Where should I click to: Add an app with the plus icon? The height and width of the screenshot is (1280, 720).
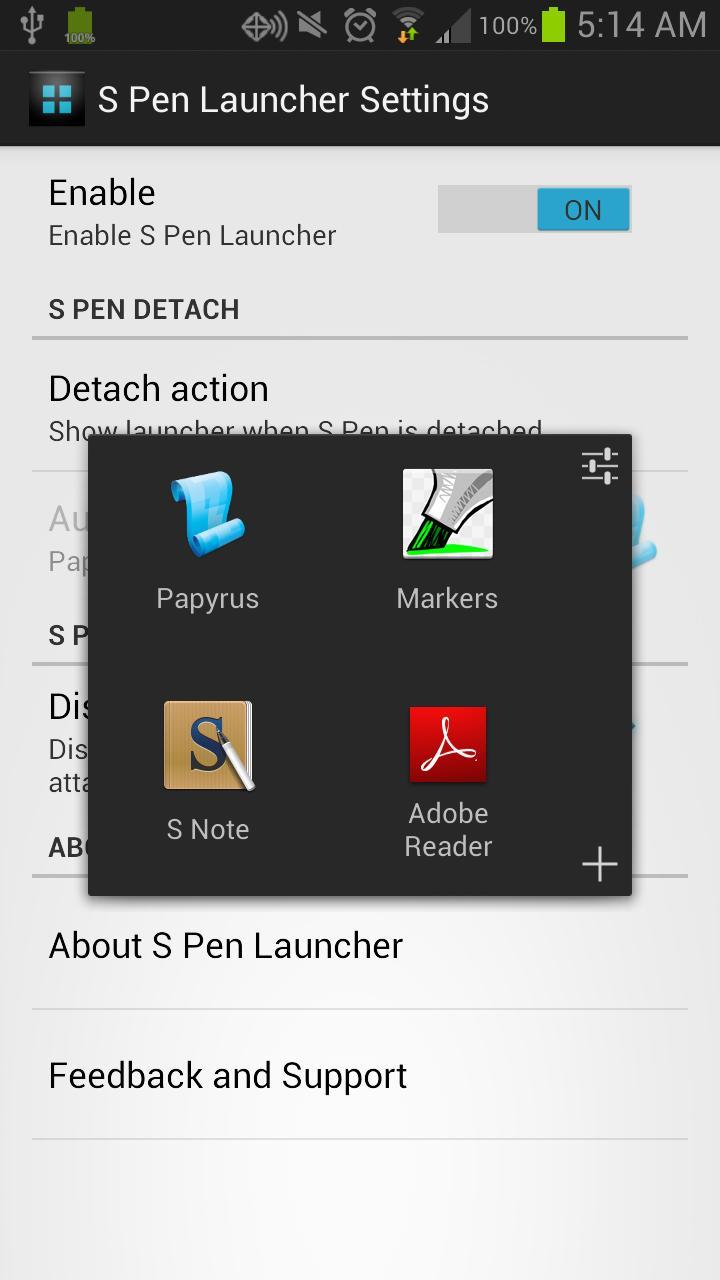pos(598,863)
